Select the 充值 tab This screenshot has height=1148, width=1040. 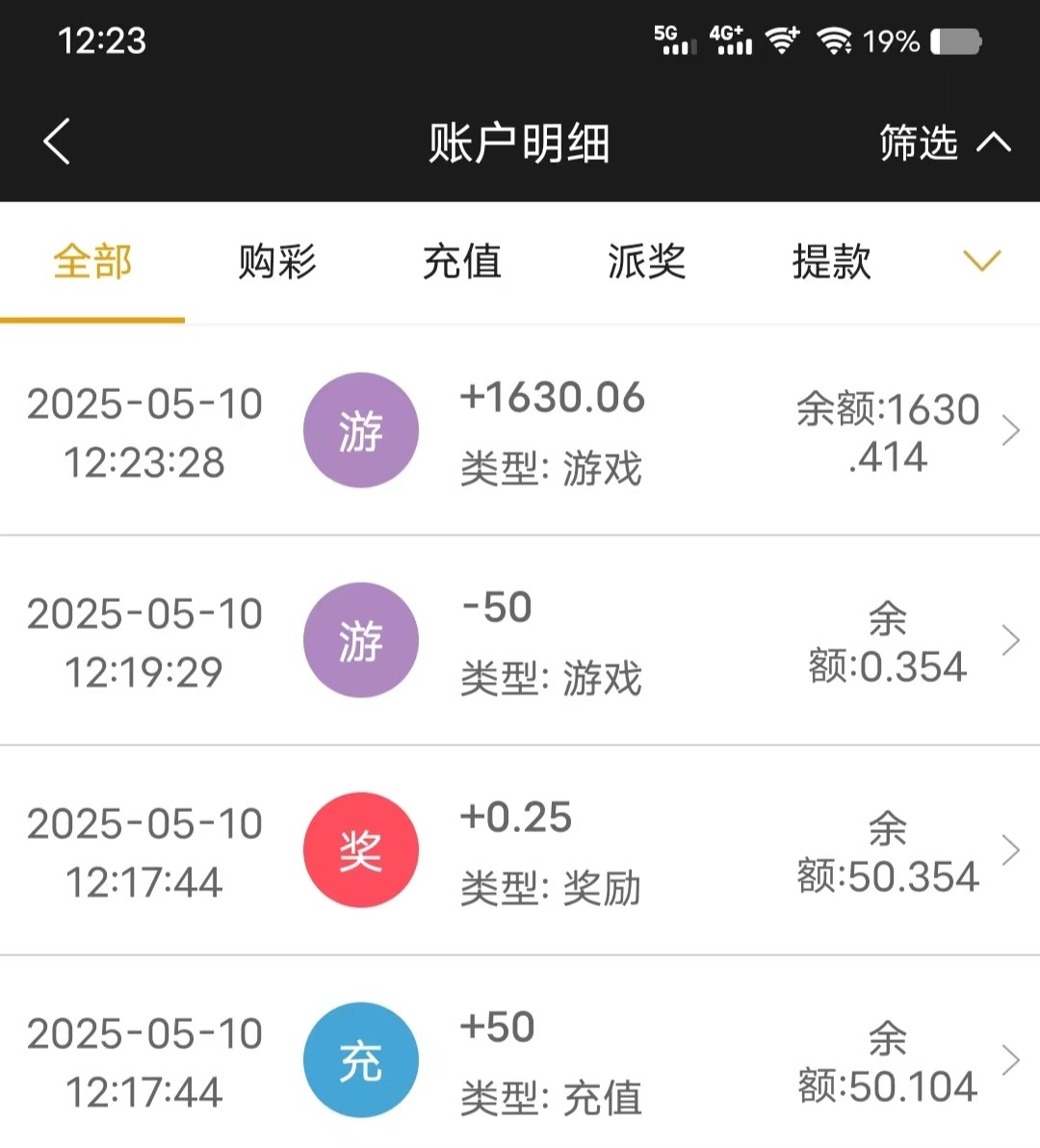point(462,262)
